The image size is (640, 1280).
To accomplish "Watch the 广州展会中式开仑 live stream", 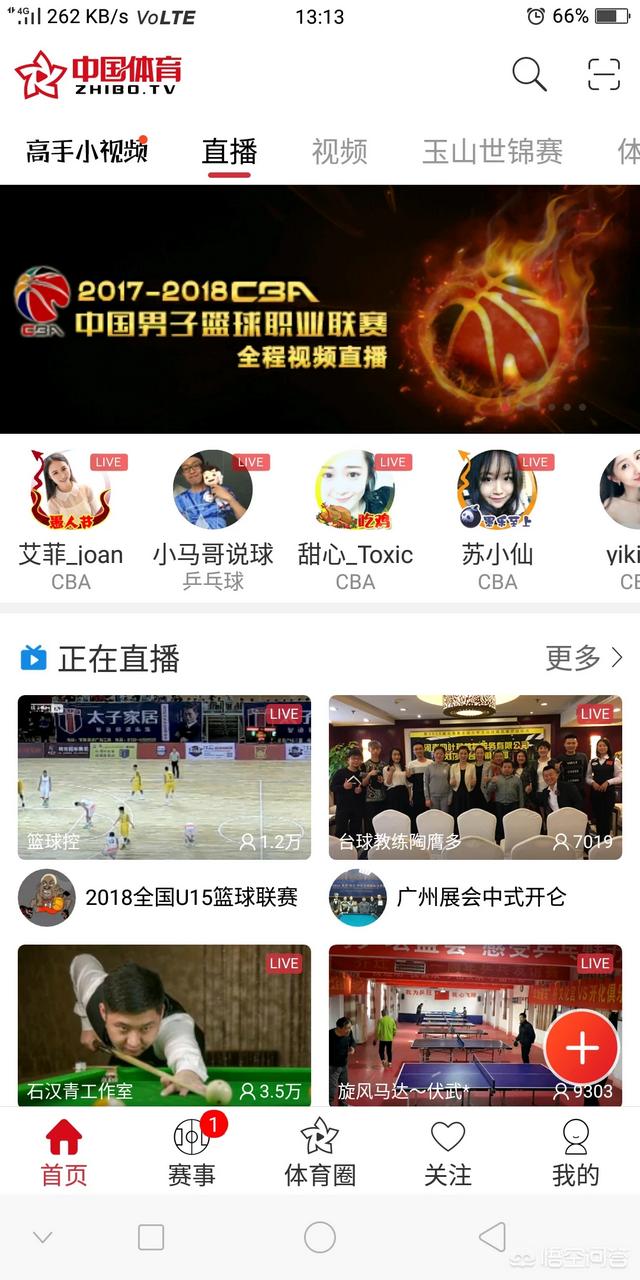I will point(475,777).
